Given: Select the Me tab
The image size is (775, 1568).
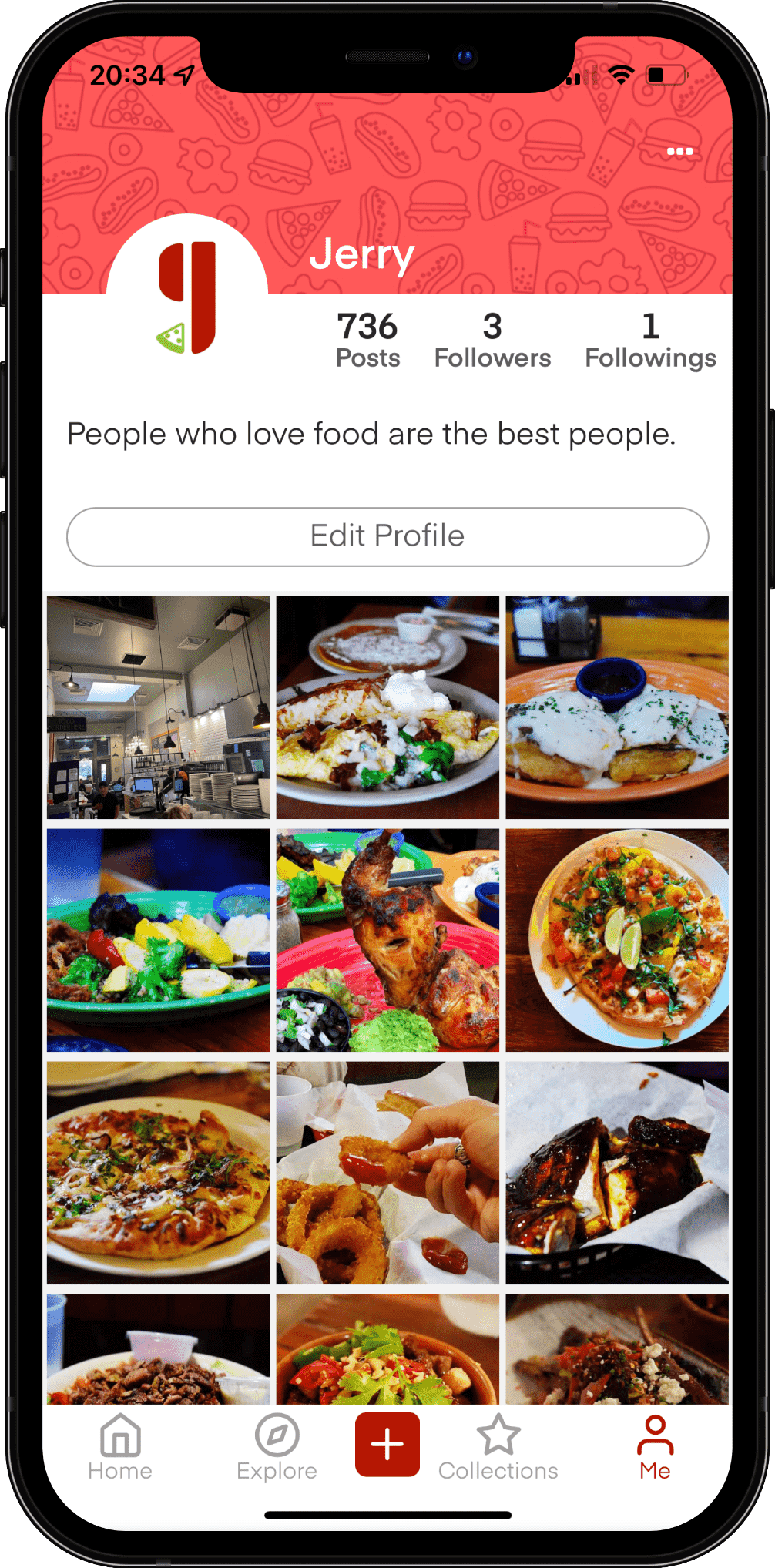Looking at the screenshot, I should point(655,1447).
